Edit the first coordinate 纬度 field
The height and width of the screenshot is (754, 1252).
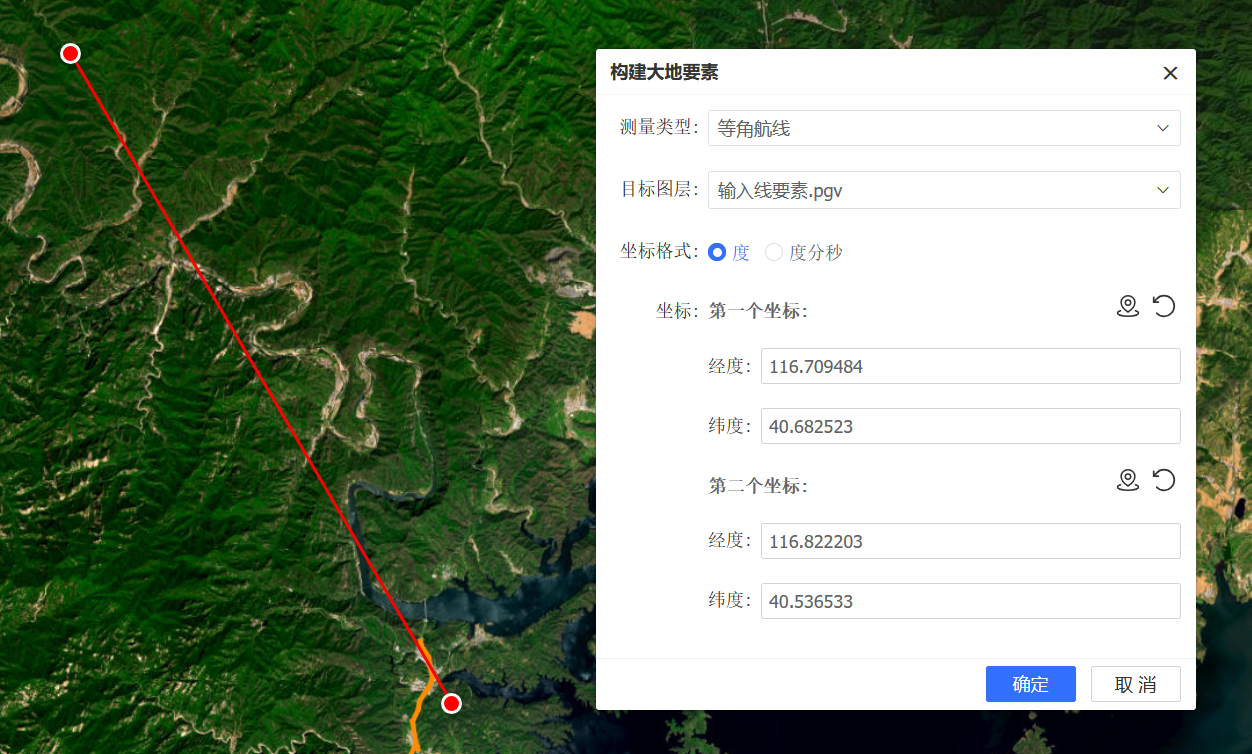point(969,426)
